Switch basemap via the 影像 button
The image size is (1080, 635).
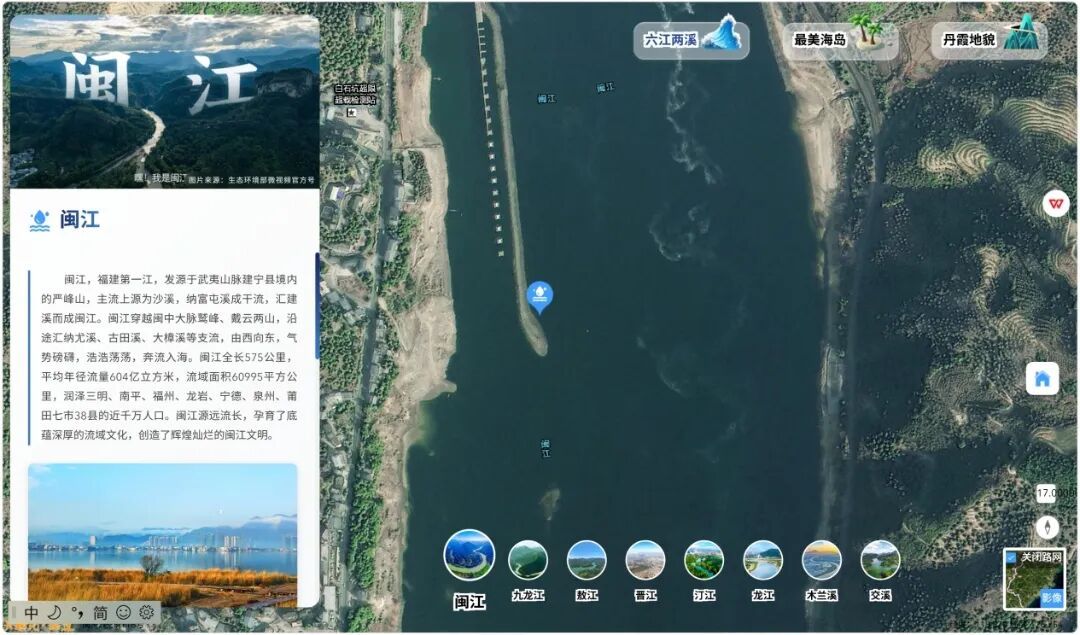(1051, 598)
